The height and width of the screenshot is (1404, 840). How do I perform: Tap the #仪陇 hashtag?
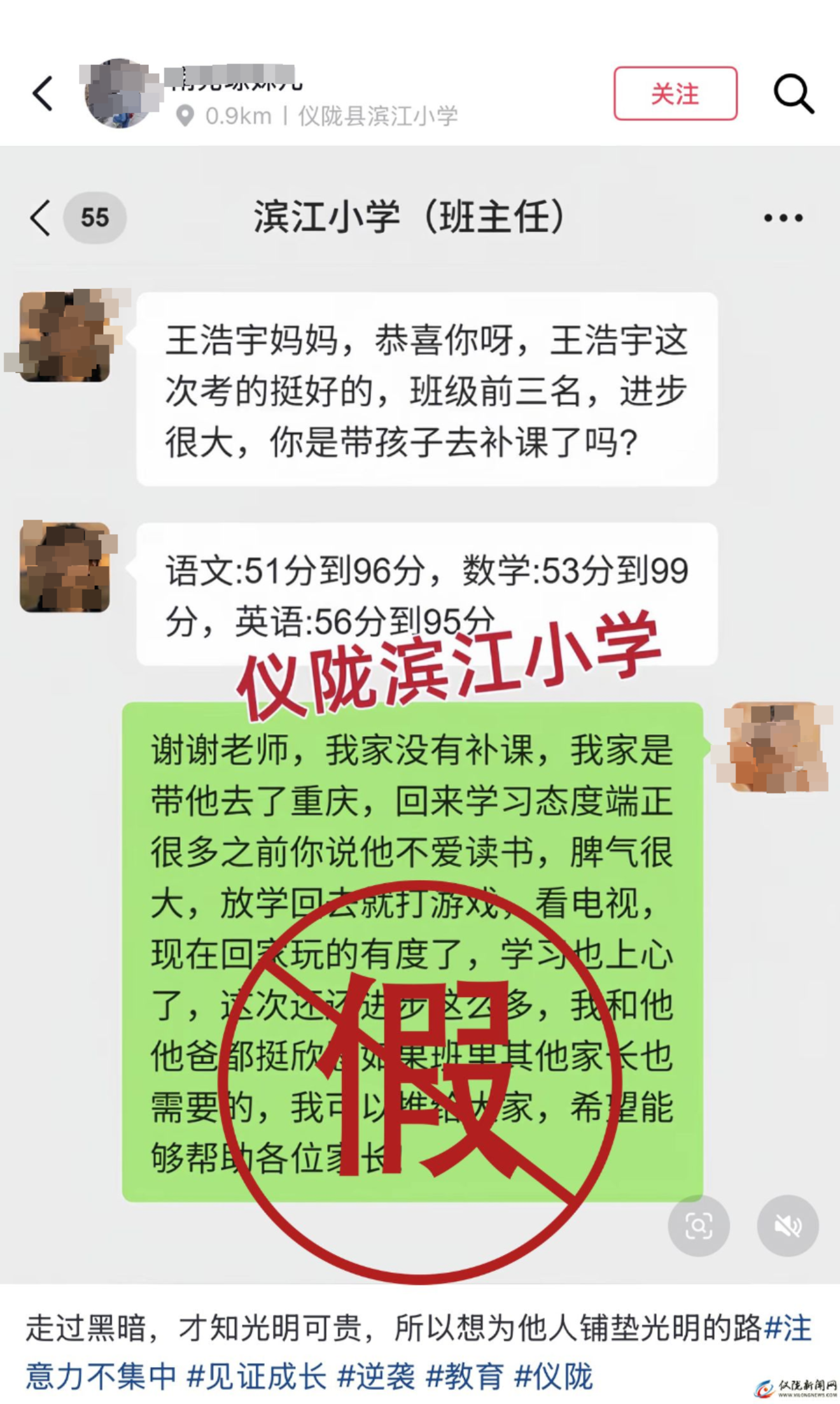click(x=554, y=1377)
